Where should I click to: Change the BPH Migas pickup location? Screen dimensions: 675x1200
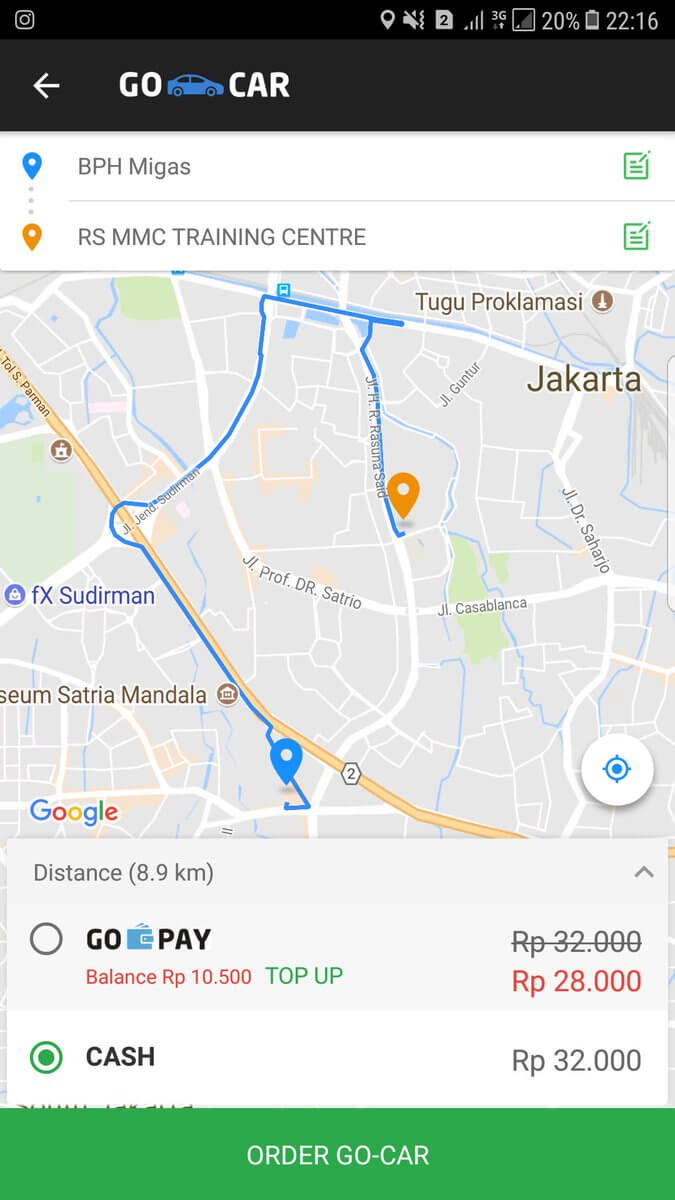tap(300, 167)
